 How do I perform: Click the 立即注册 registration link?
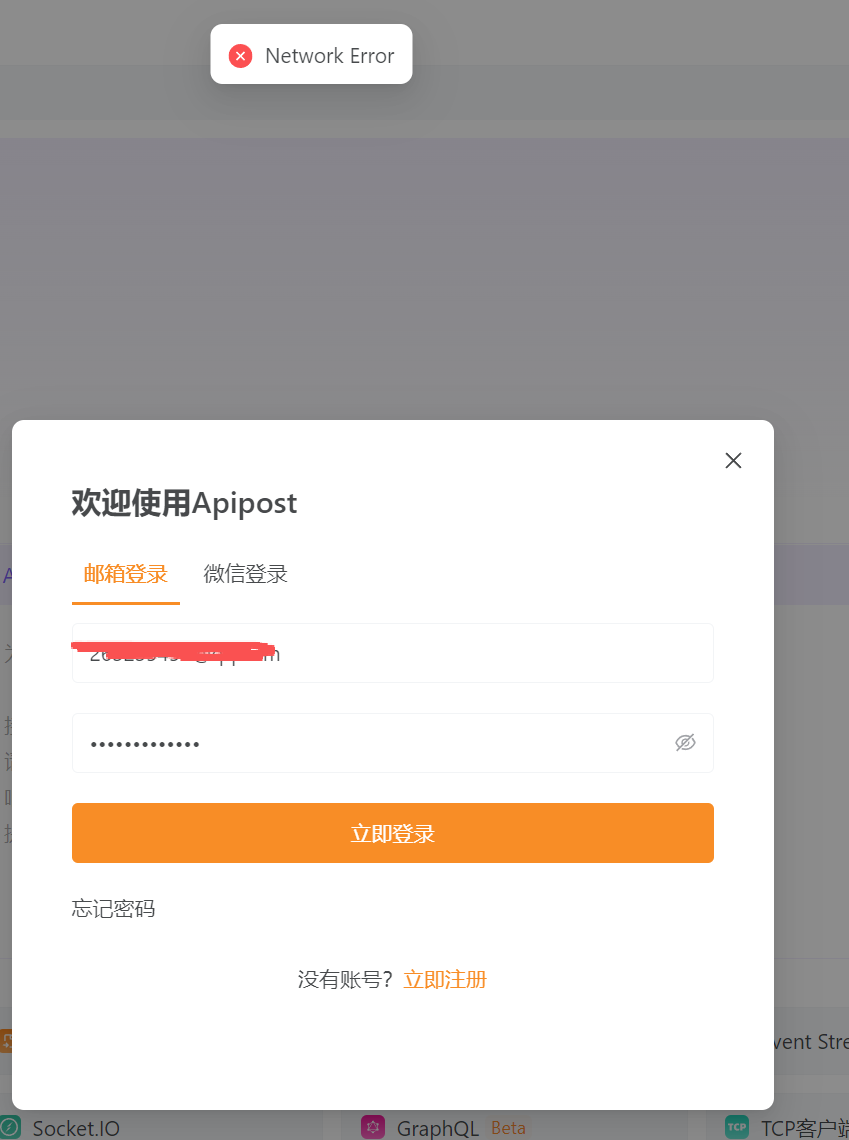pos(444,979)
